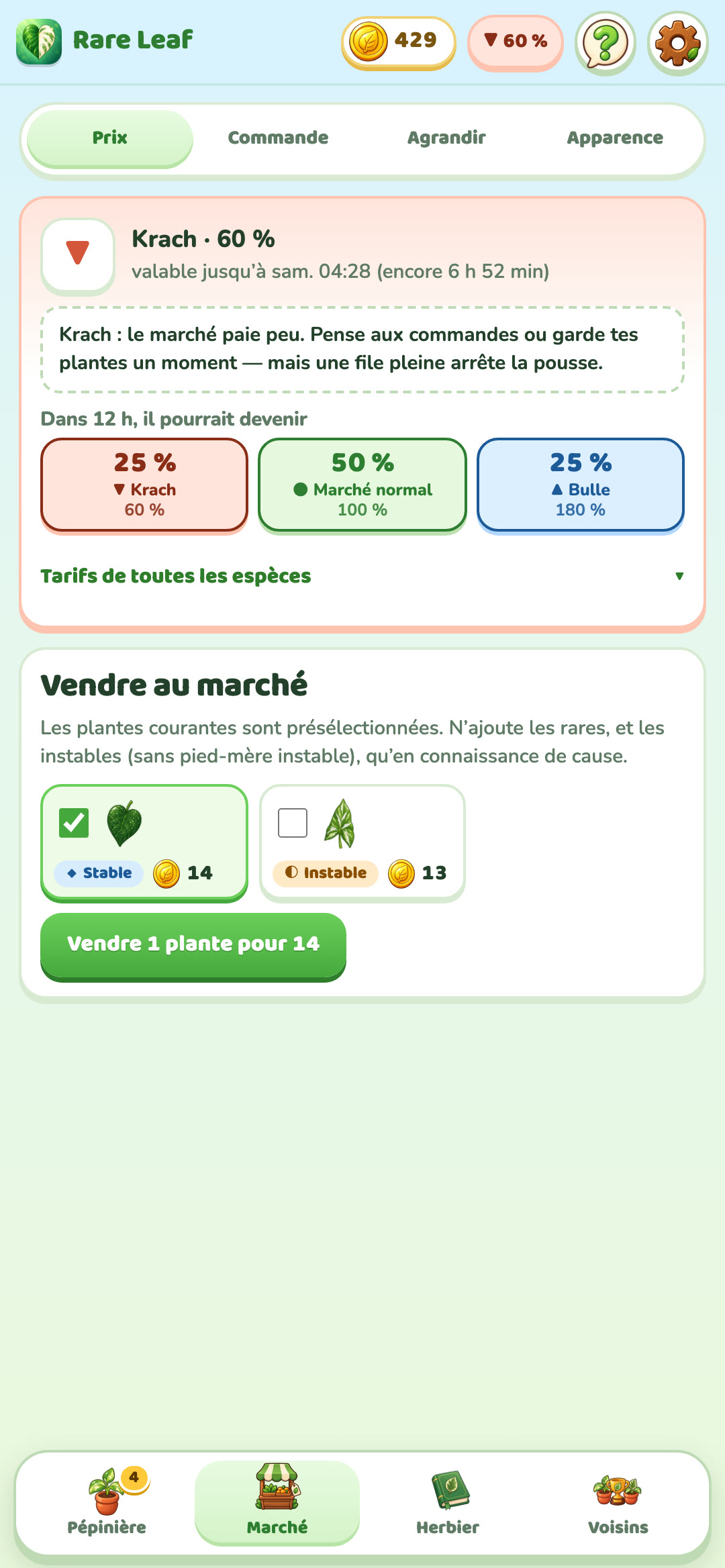This screenshot has height=1568, width=725.
Task: Switch to the Commande tab
Action: [x=278, y=138]
